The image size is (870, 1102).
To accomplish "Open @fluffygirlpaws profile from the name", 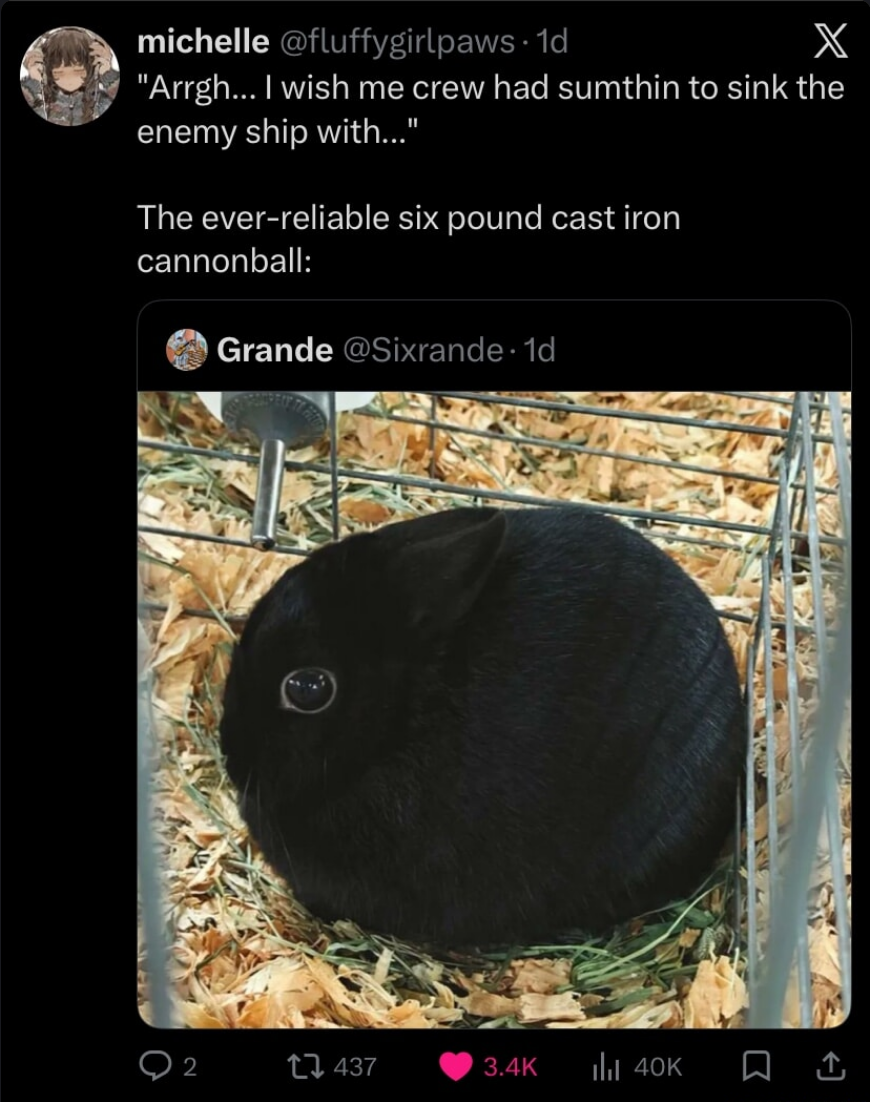I will pos(203,41).
